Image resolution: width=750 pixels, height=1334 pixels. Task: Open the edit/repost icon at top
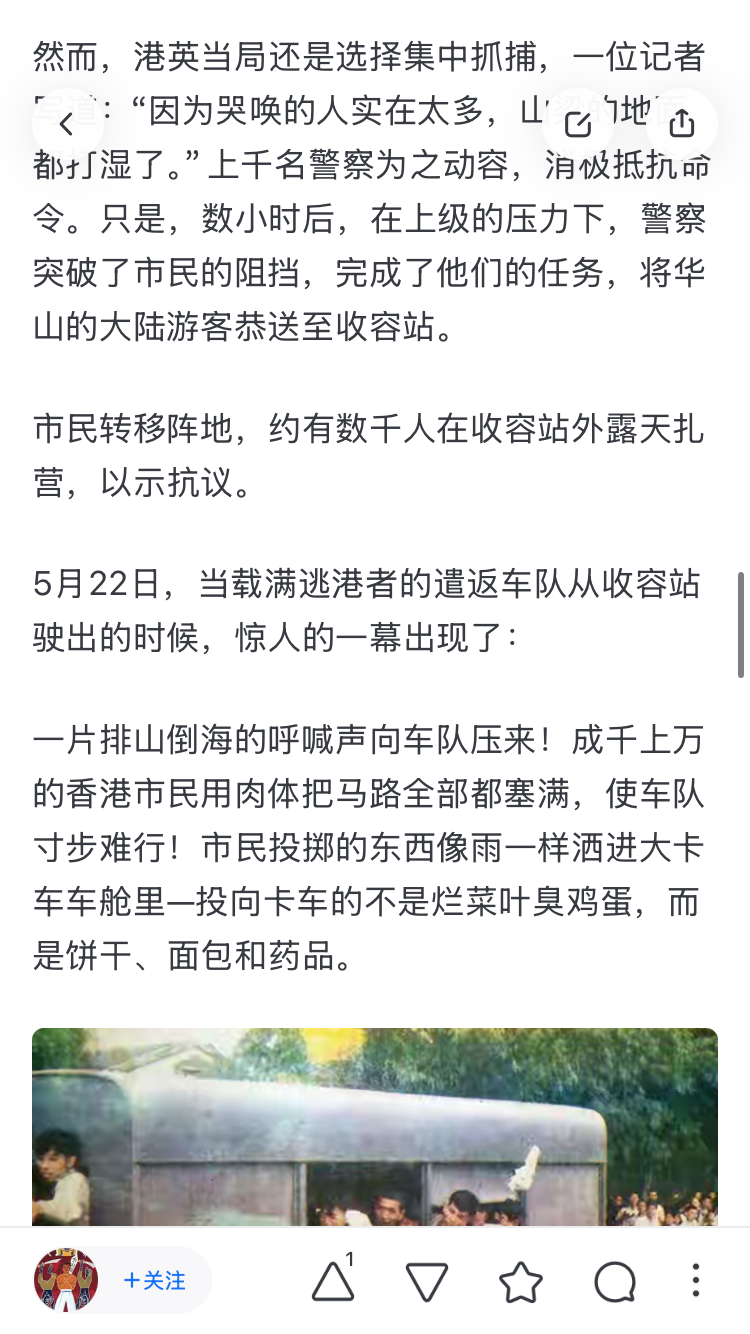click(577, 124)
